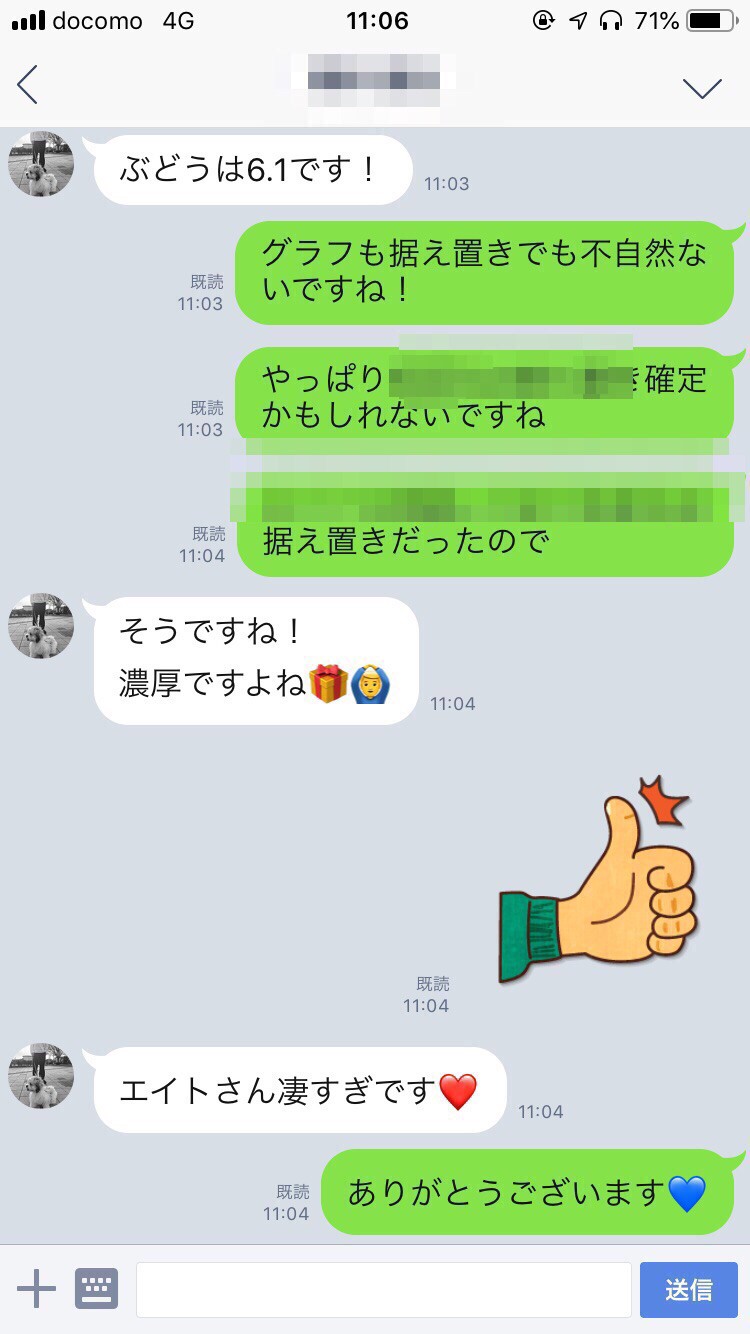
Task: Tap the thumbs-up sticker message
Action: (600, 880)
